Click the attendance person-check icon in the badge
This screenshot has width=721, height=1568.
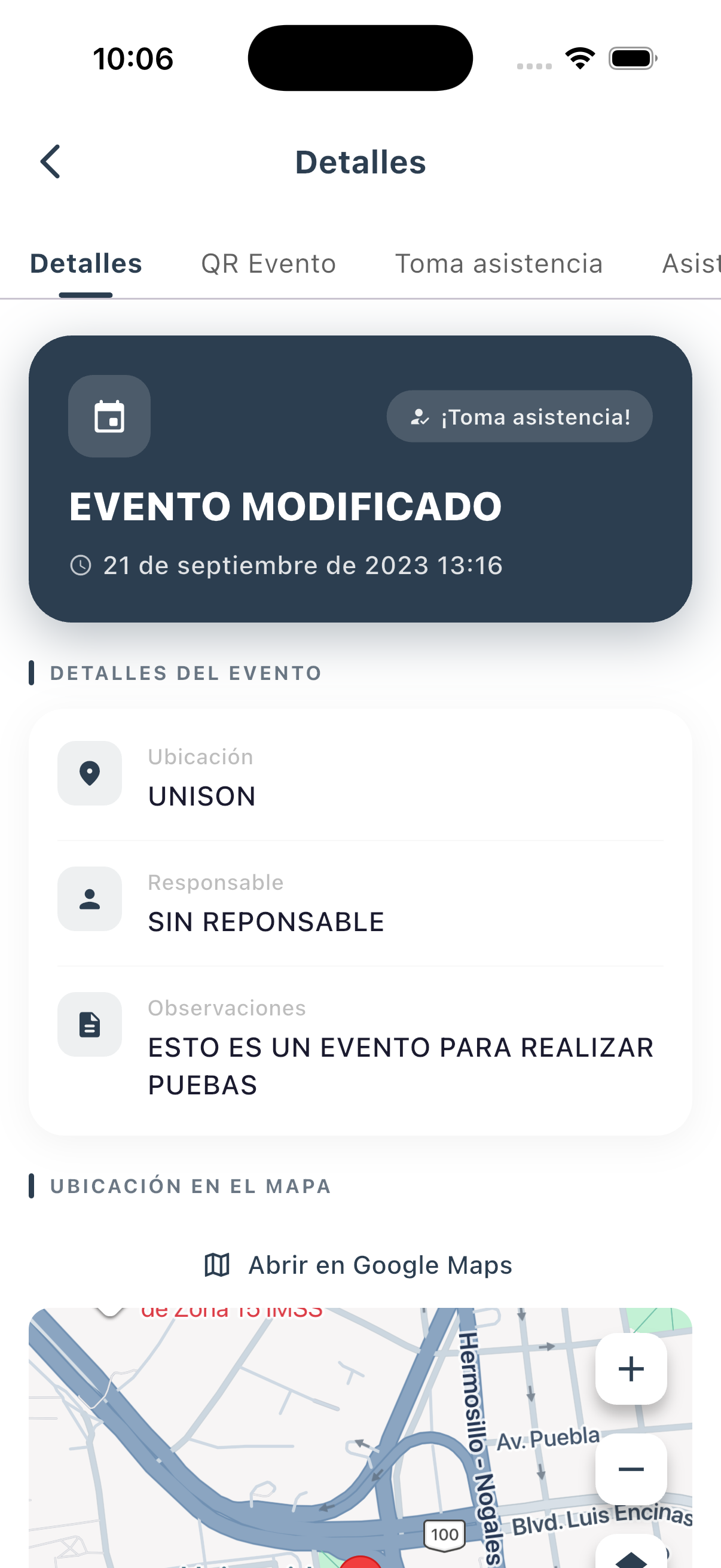click(x=419, y=416)
